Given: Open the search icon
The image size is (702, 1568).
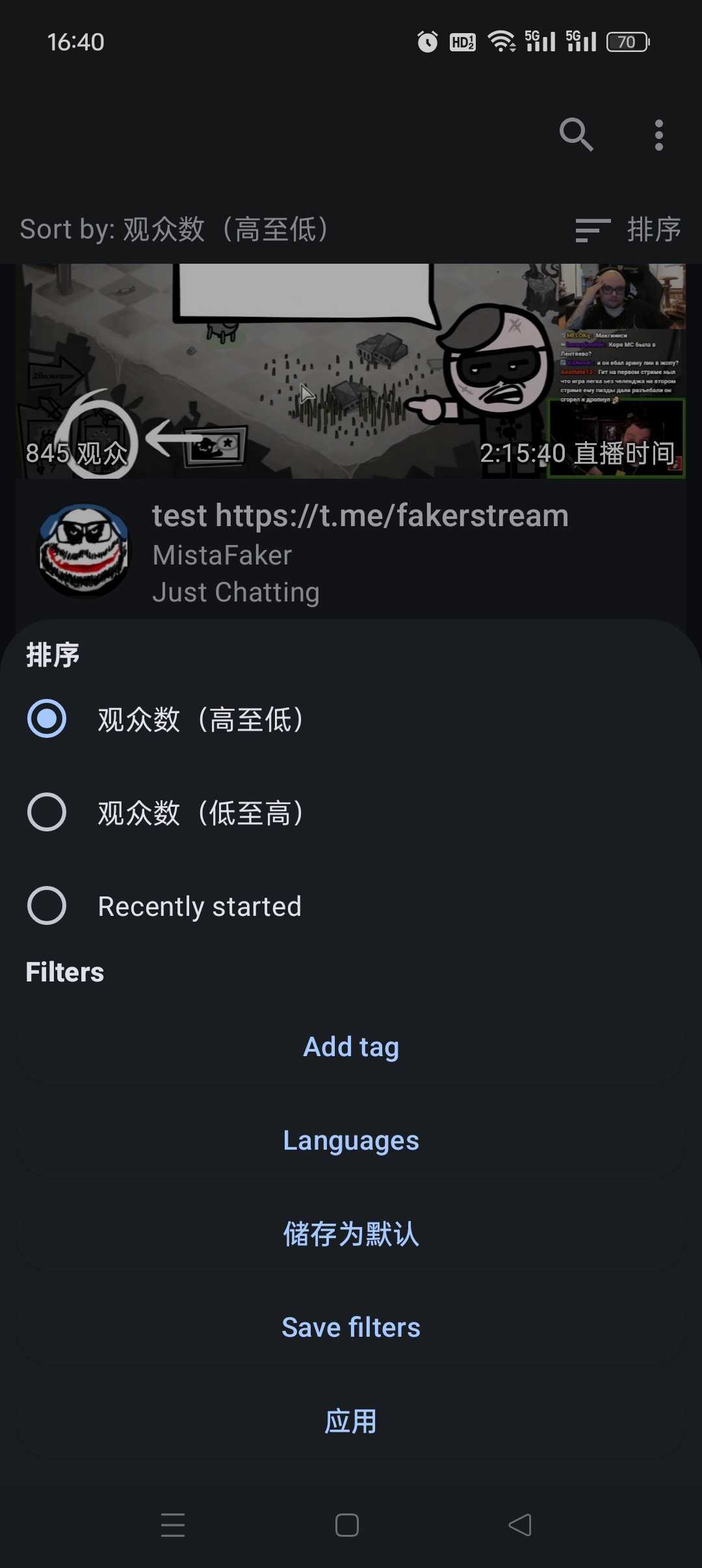Looking at the screenshot, I should (x=575, y=134).
